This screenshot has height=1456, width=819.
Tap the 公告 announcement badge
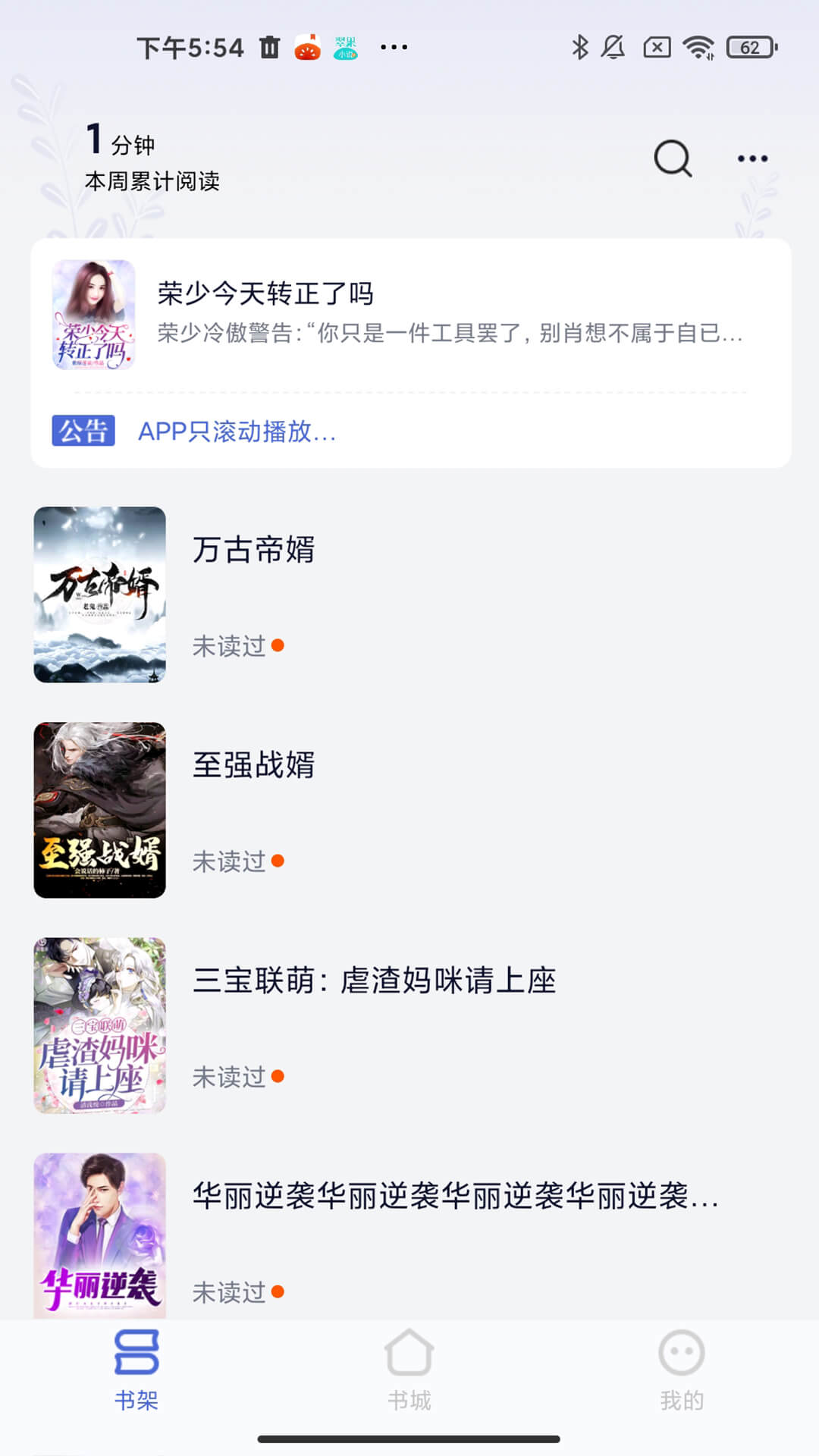(83, 431)
